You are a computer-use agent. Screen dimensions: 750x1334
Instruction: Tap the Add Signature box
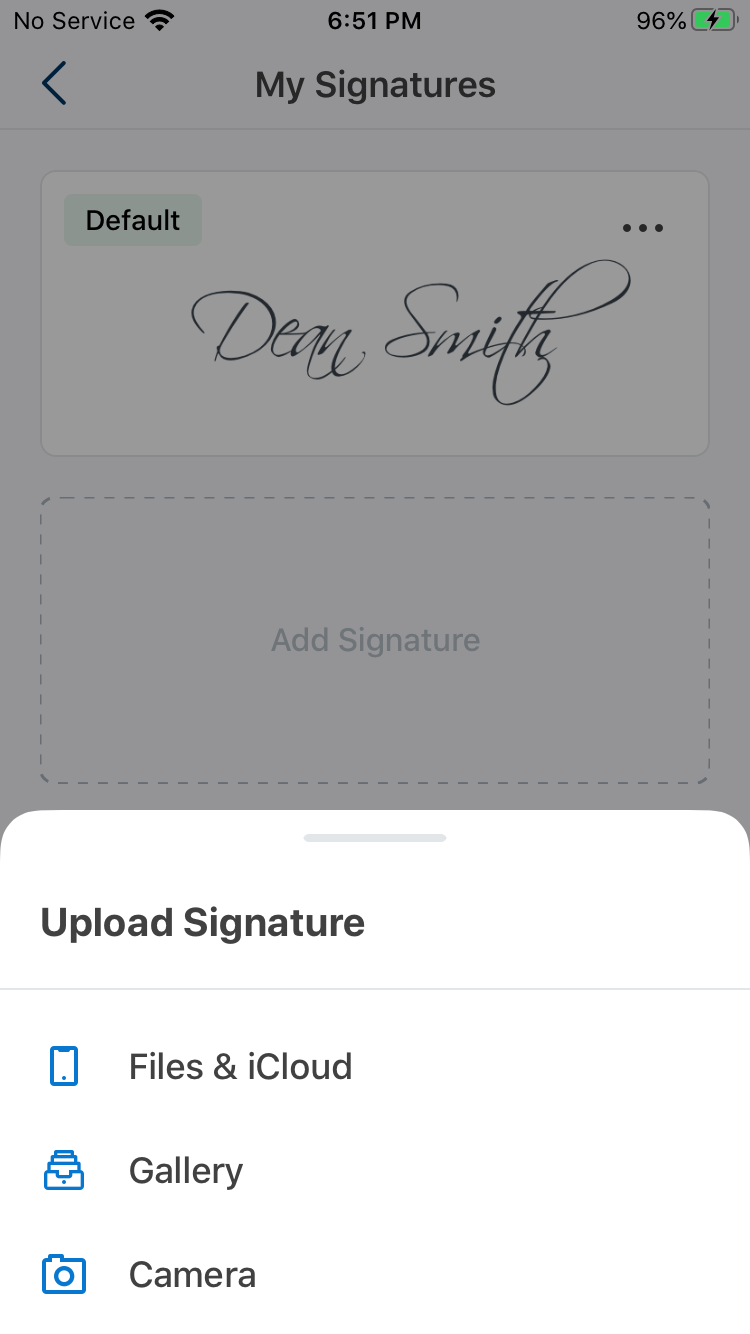pyautogui.click(x=375, y=640)
